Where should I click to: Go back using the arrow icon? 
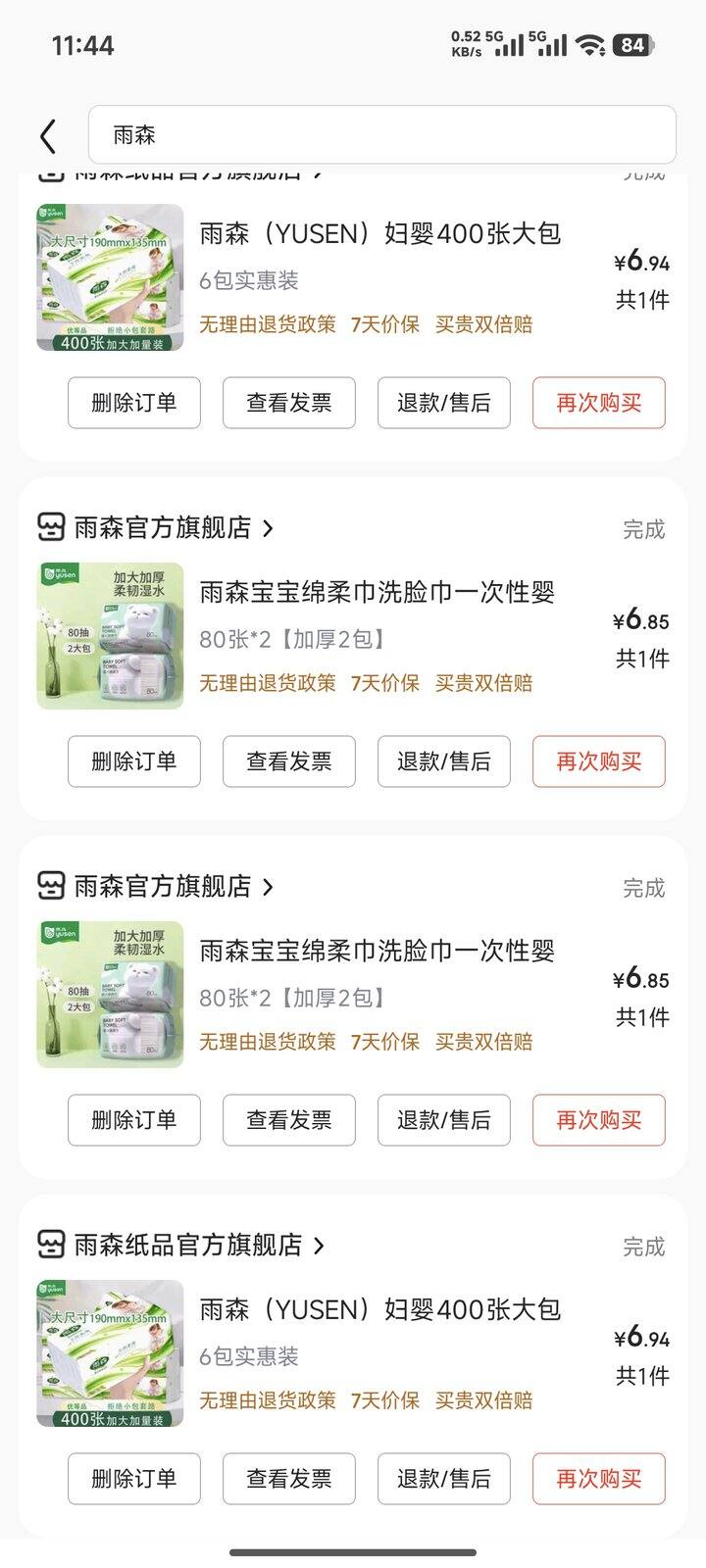pyautogui.click(x=47, y=136)
